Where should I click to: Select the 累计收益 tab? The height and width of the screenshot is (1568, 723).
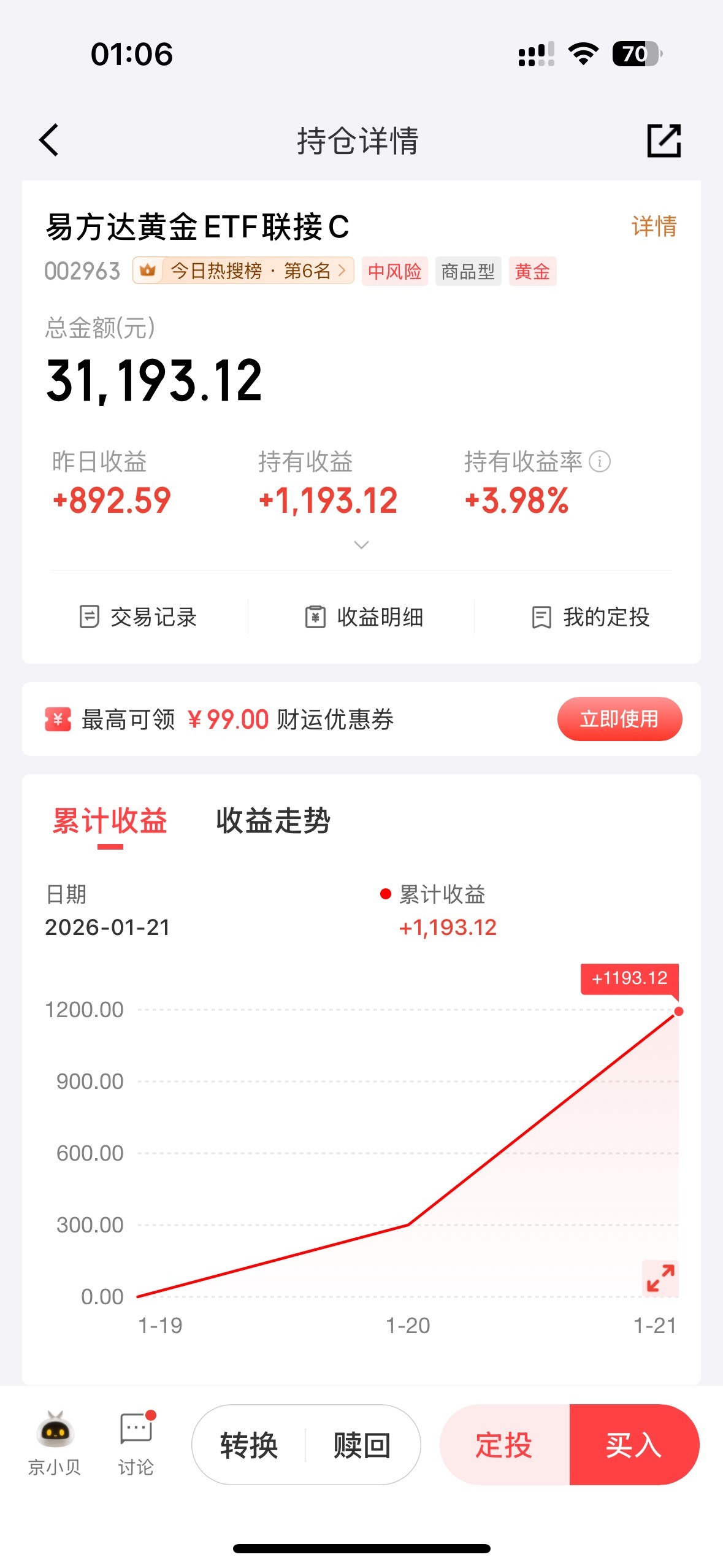[110, 821]
